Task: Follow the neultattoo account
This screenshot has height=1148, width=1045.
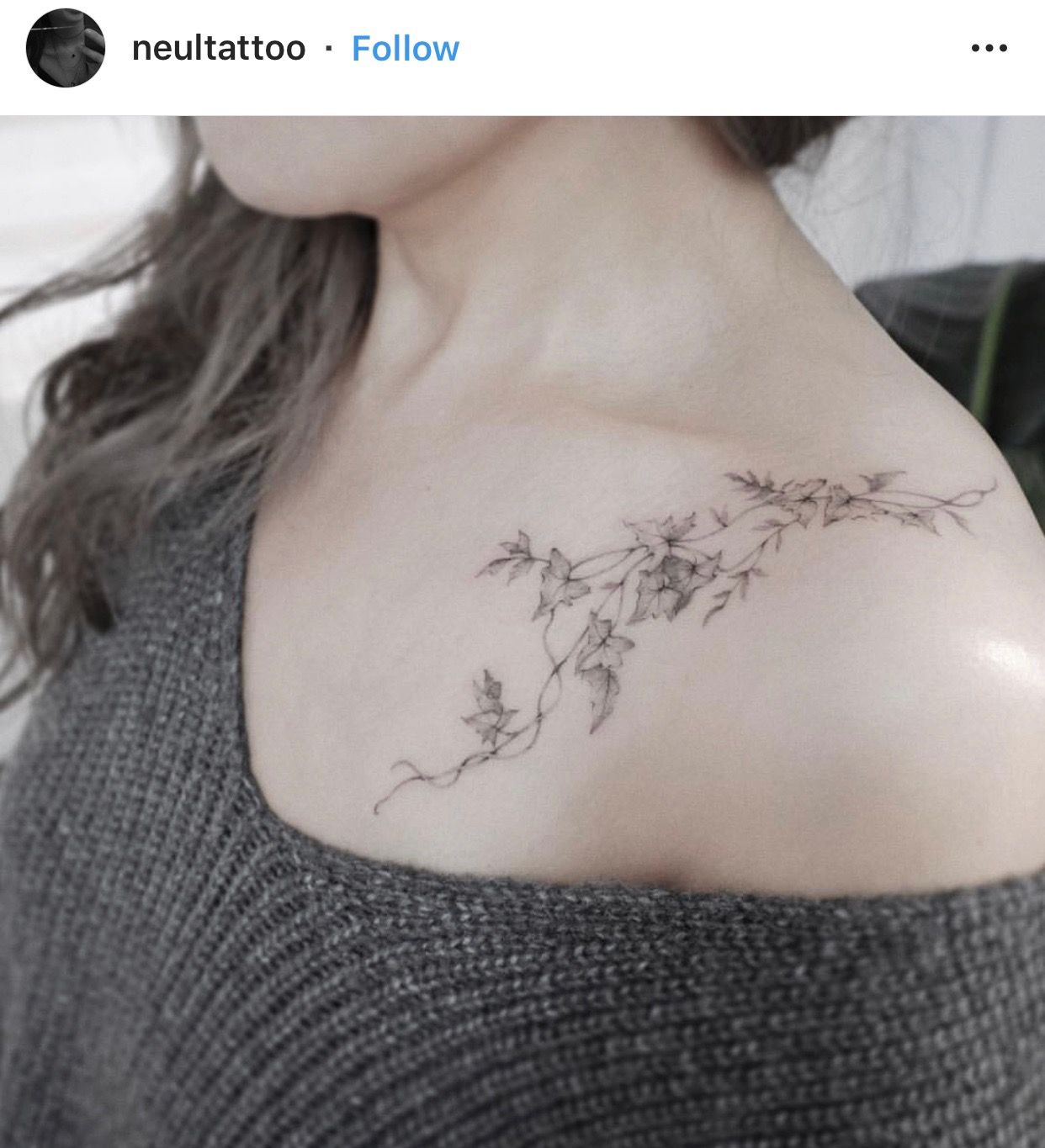Action: pyautogui.click(x=405, y=49)
